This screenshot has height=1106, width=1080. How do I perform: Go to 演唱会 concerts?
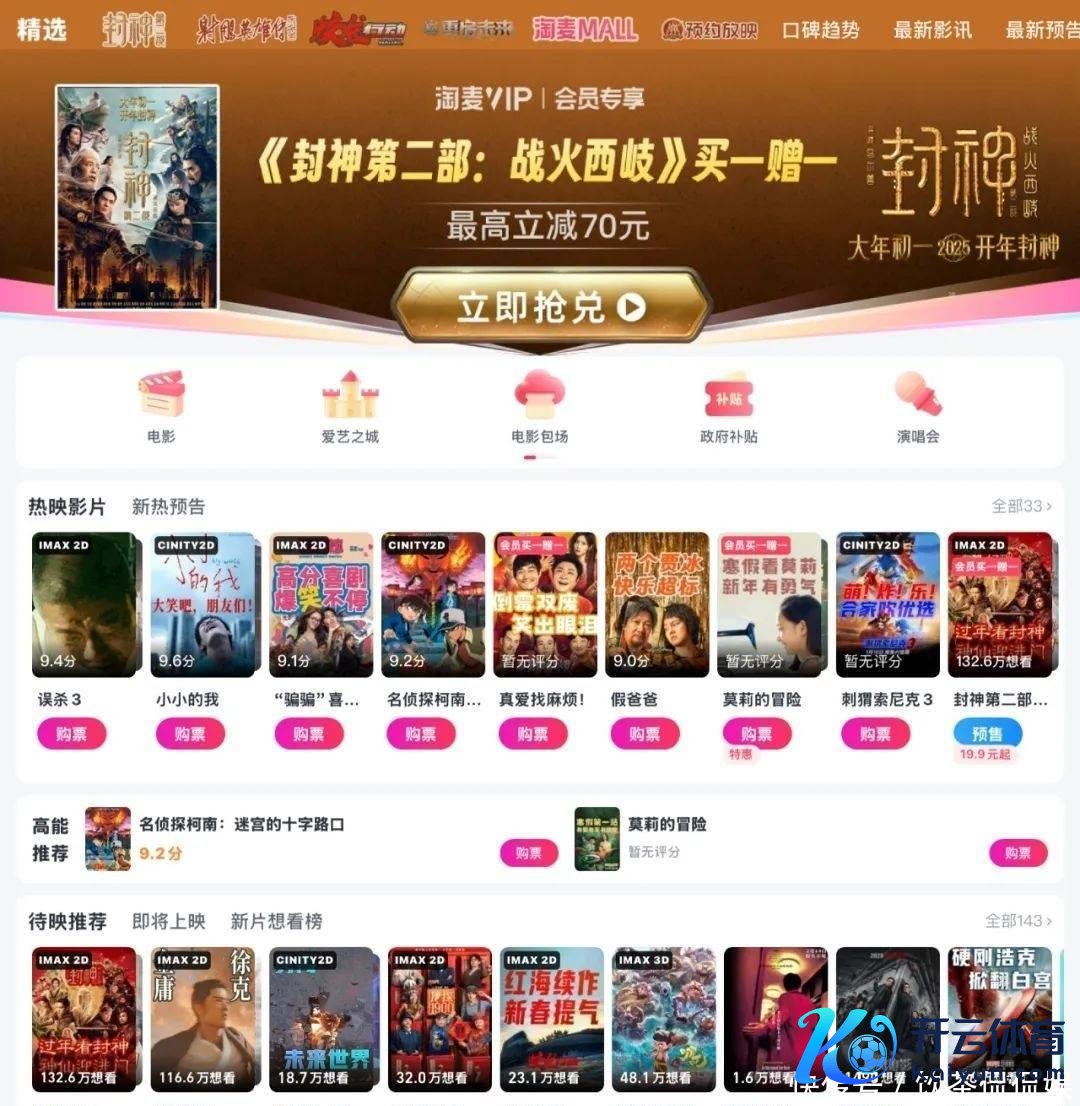coord(917,406)
